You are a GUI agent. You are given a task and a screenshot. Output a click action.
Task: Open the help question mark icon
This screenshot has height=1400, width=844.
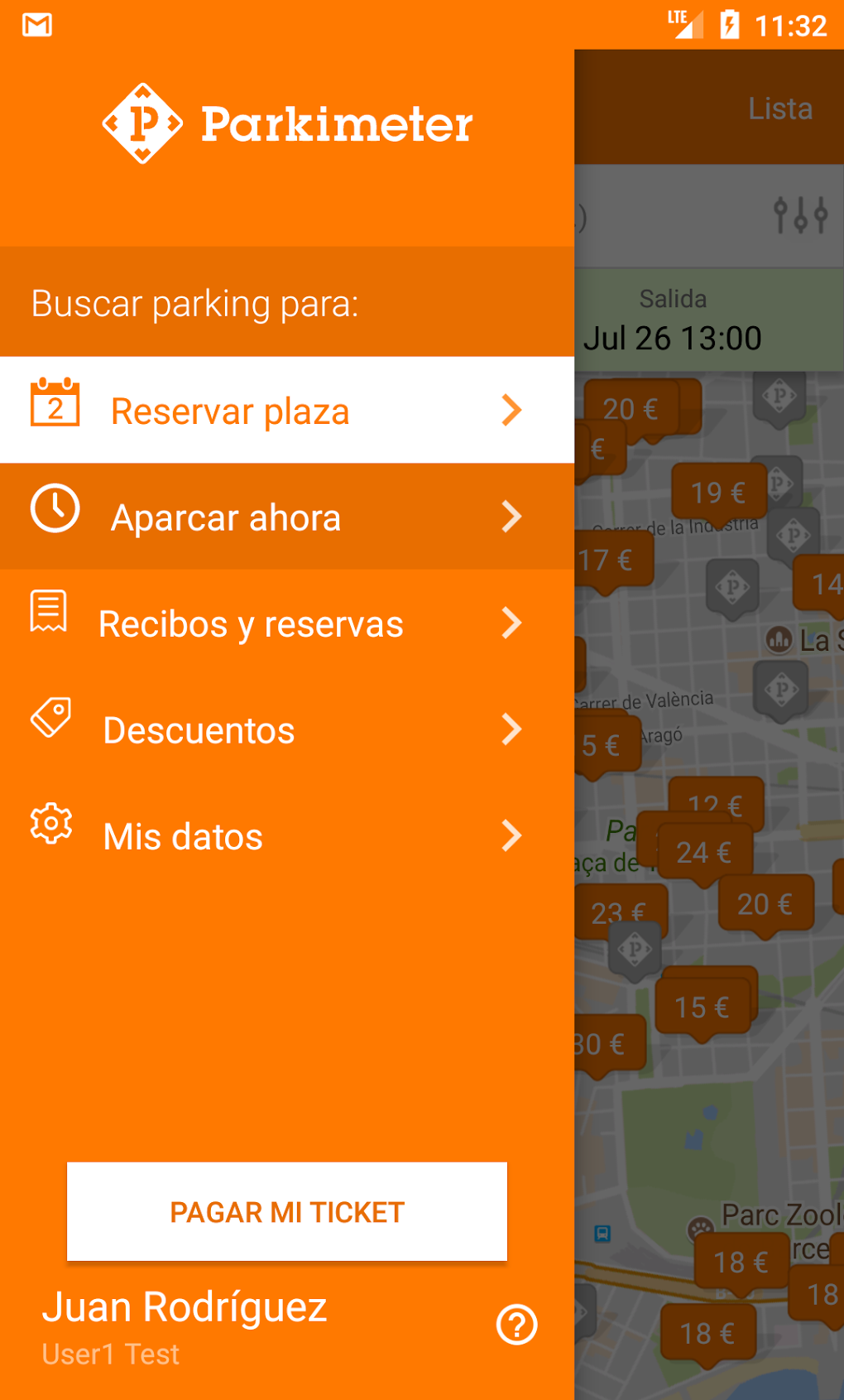coord(517,1325)
